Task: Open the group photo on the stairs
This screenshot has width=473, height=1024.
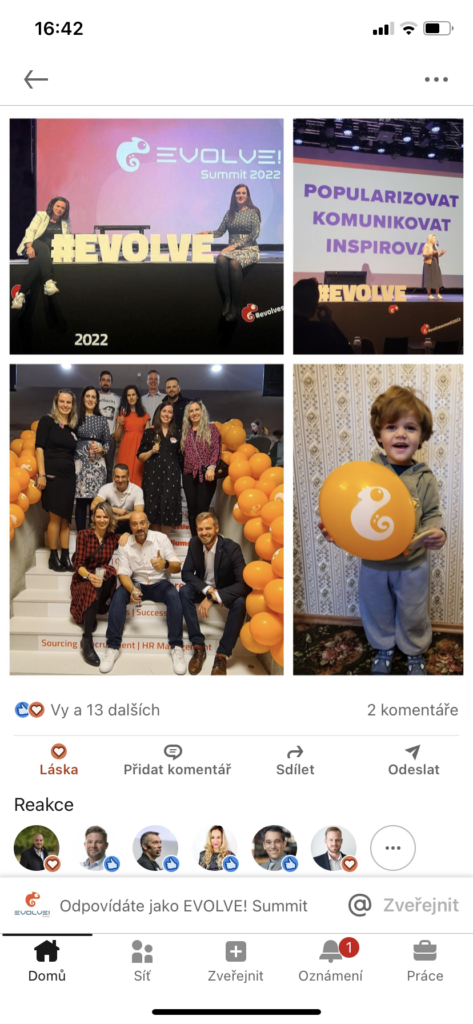Action: tap(146, 520)
